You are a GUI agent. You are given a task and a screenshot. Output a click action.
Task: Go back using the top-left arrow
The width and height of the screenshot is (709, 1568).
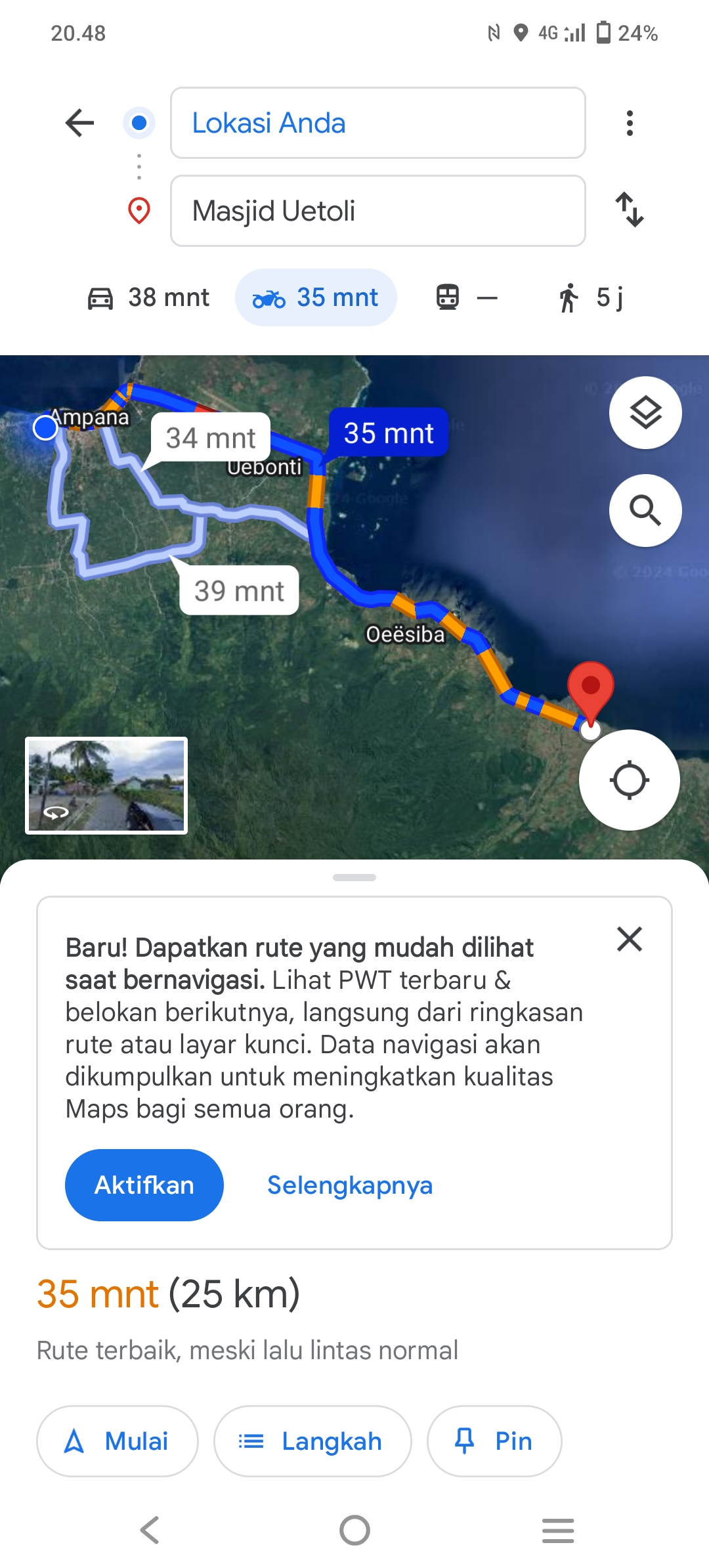pyautogui.click(x=80, y=123)
